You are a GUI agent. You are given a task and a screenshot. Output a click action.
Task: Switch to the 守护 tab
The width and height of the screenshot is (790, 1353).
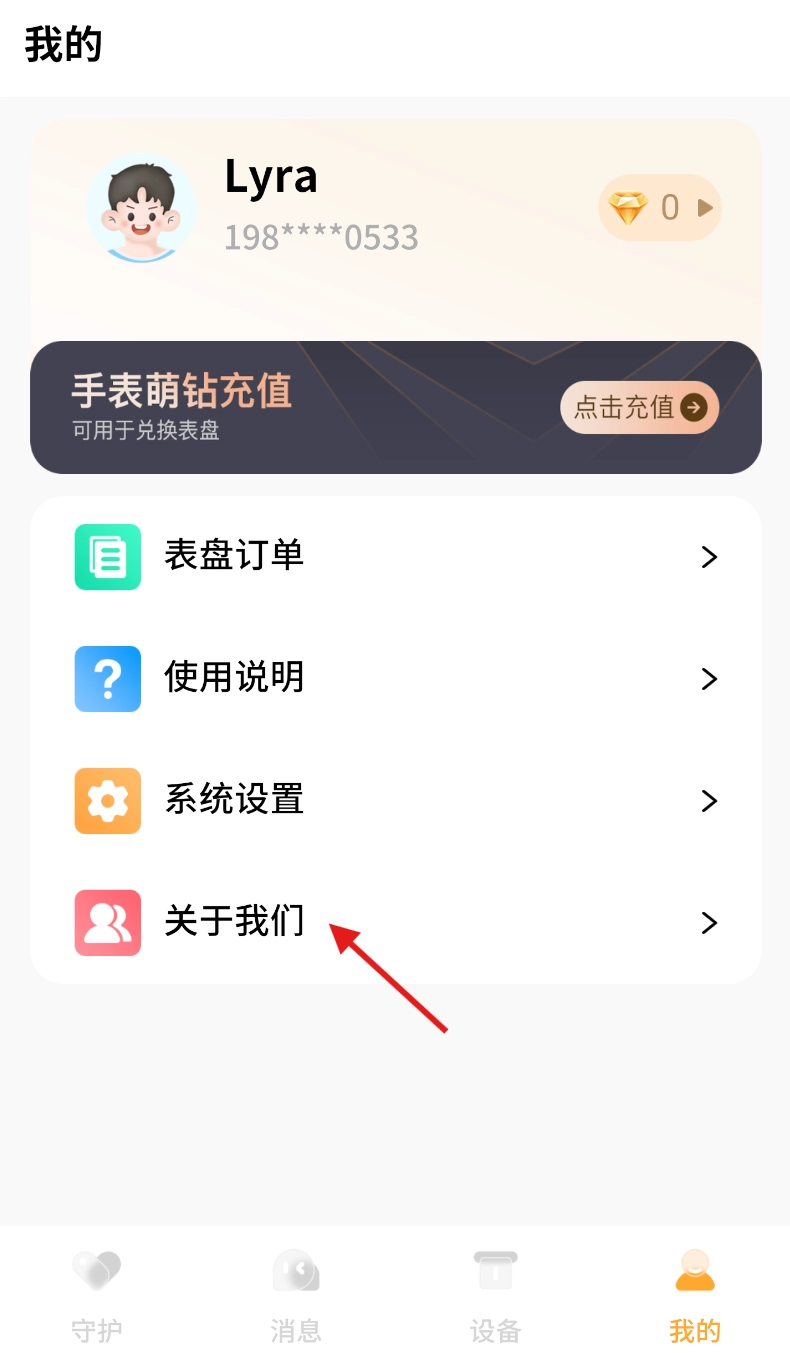(x=97, y=1296)
